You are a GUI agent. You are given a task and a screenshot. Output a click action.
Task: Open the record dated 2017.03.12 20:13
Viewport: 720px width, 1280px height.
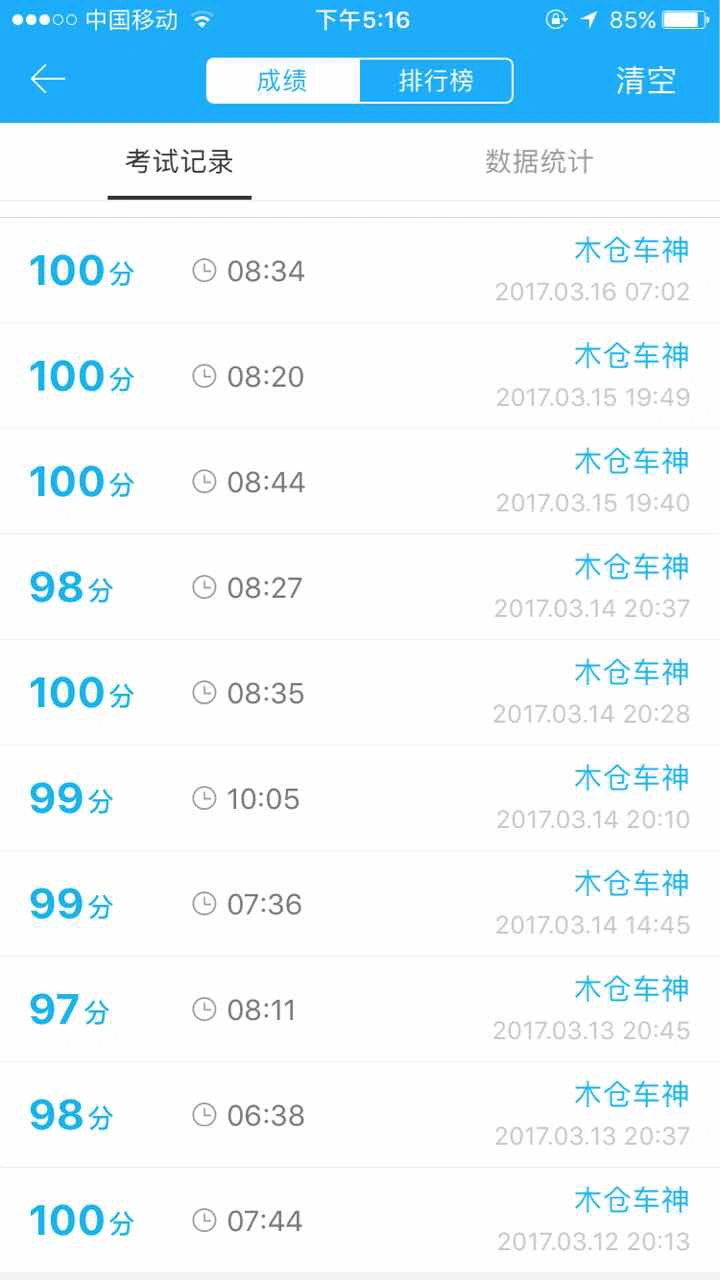pos(360,1220)
